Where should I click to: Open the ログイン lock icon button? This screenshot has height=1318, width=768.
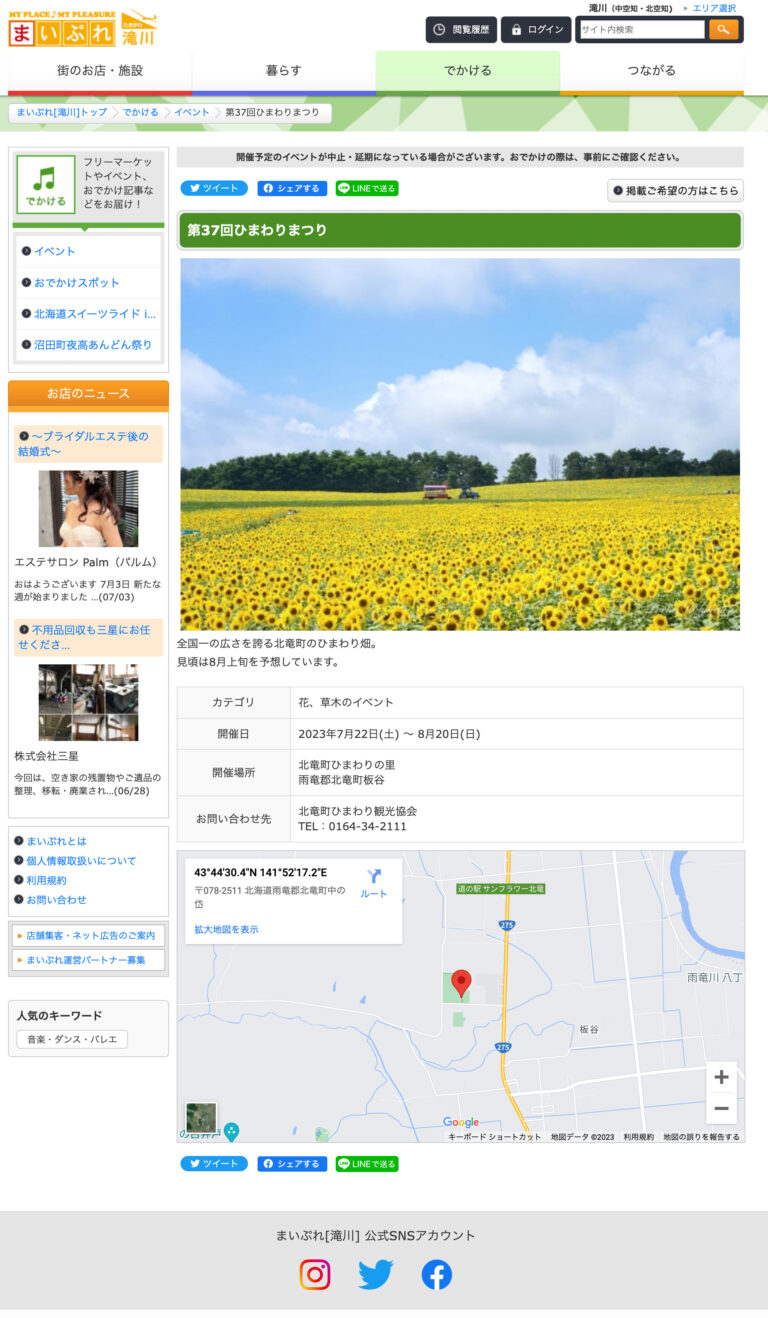point(535,30)
